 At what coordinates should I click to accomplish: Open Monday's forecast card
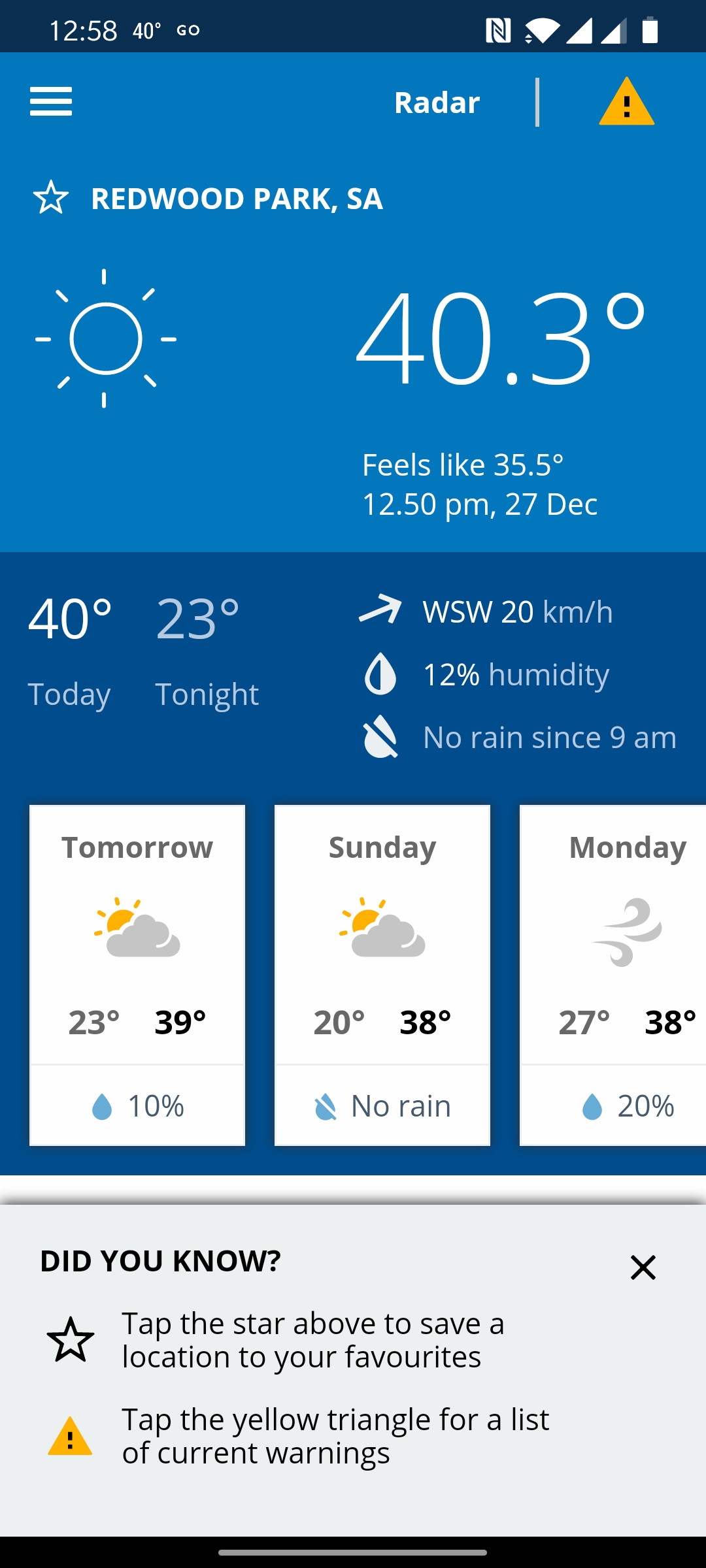click(x=613, y=975)
